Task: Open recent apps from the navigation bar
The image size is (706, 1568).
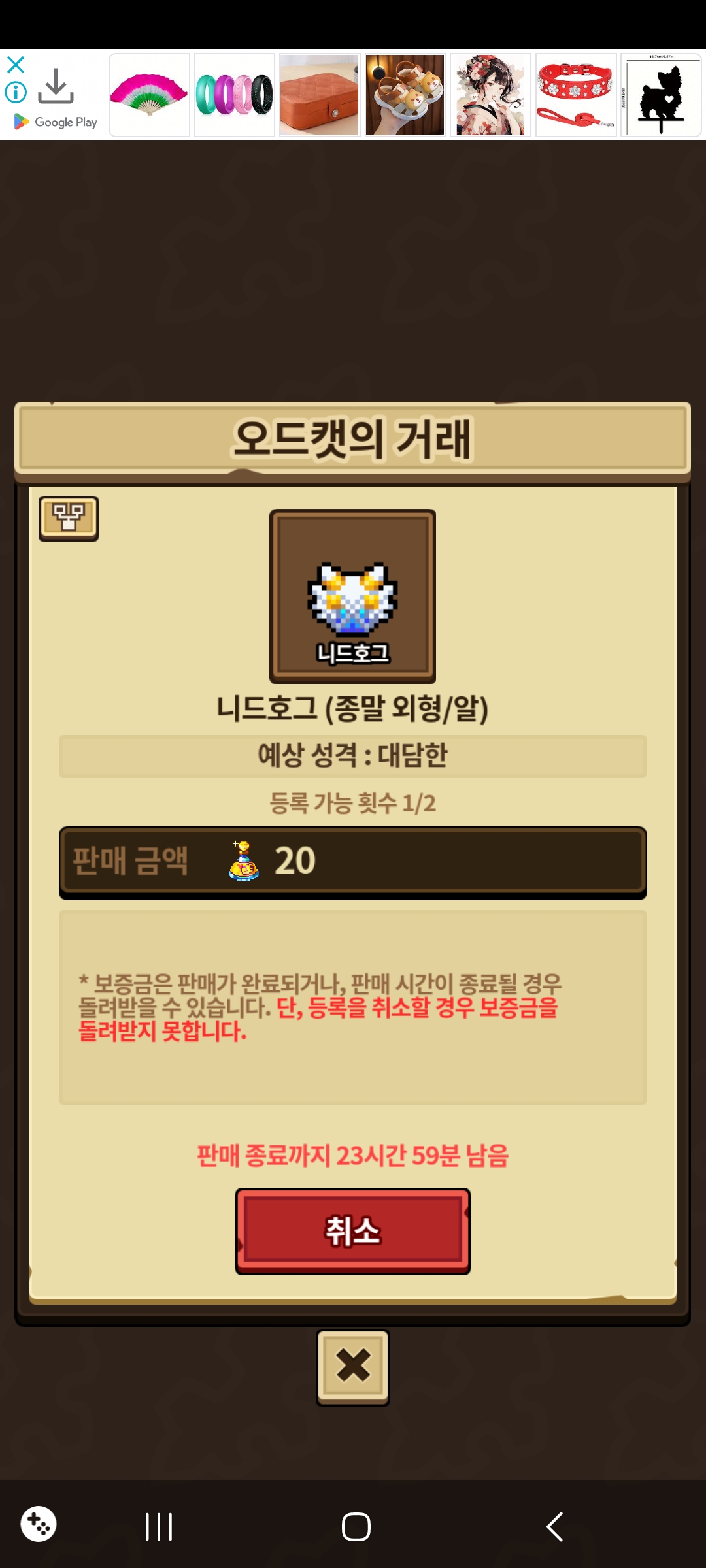Action: coord(159,1527)
